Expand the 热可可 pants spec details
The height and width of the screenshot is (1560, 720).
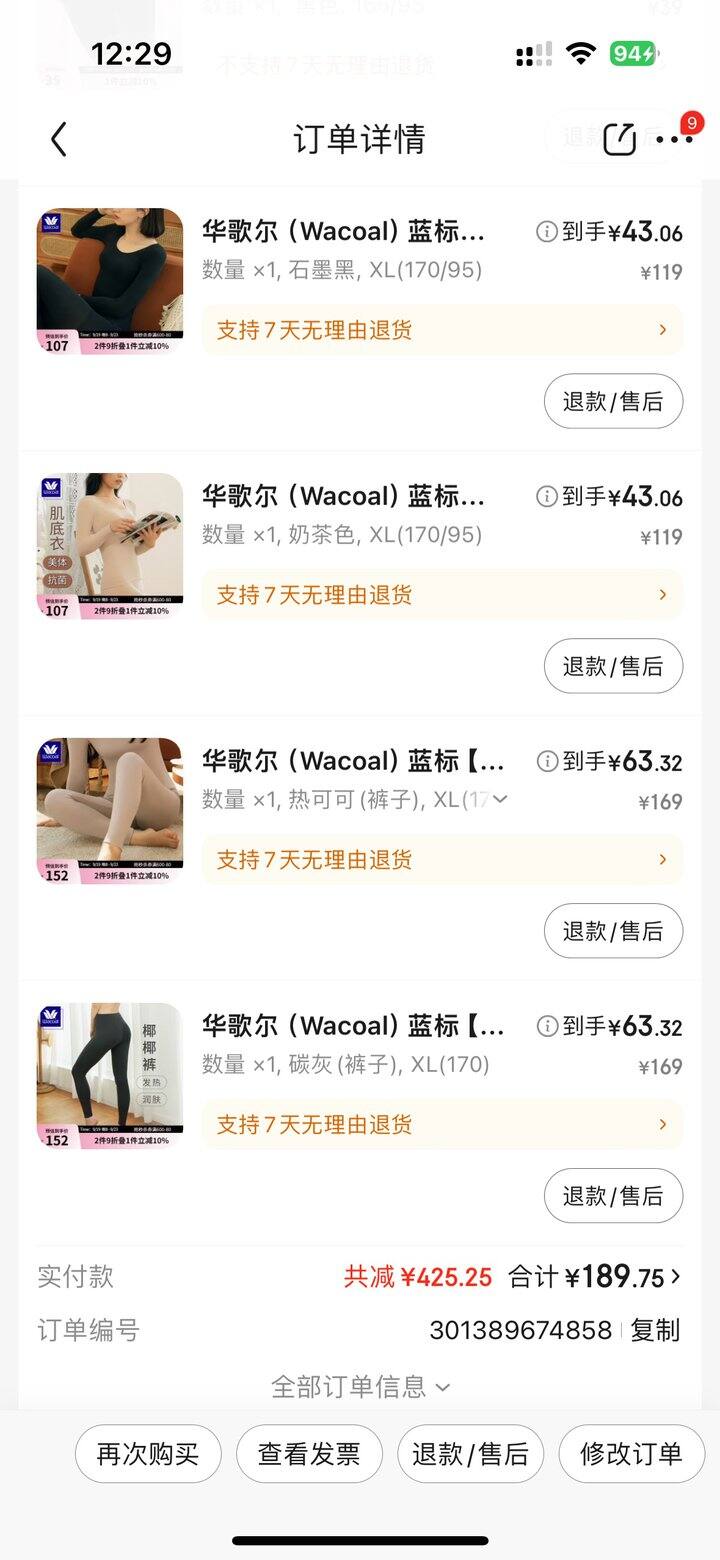(500, 799)
